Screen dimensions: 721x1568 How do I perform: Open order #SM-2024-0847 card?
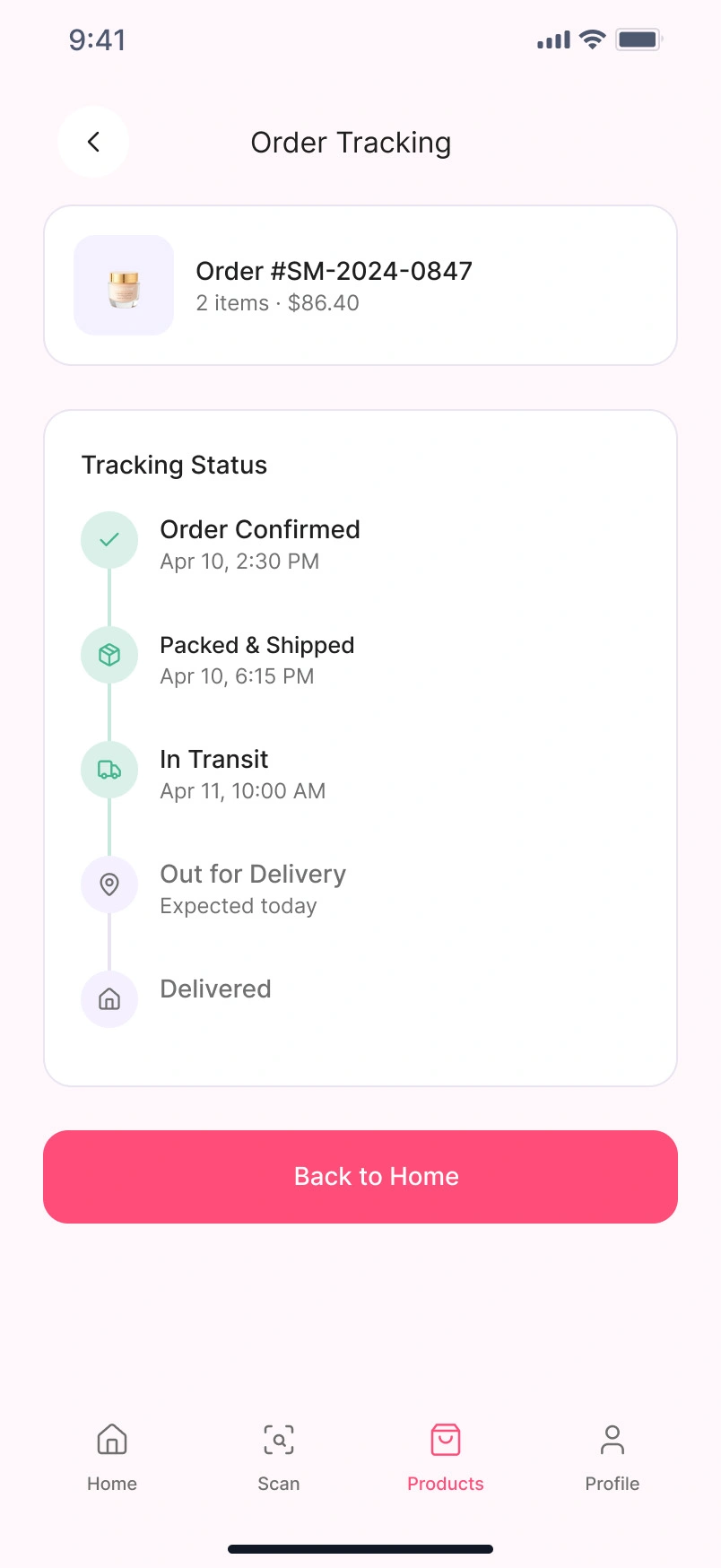click(360, 285)
